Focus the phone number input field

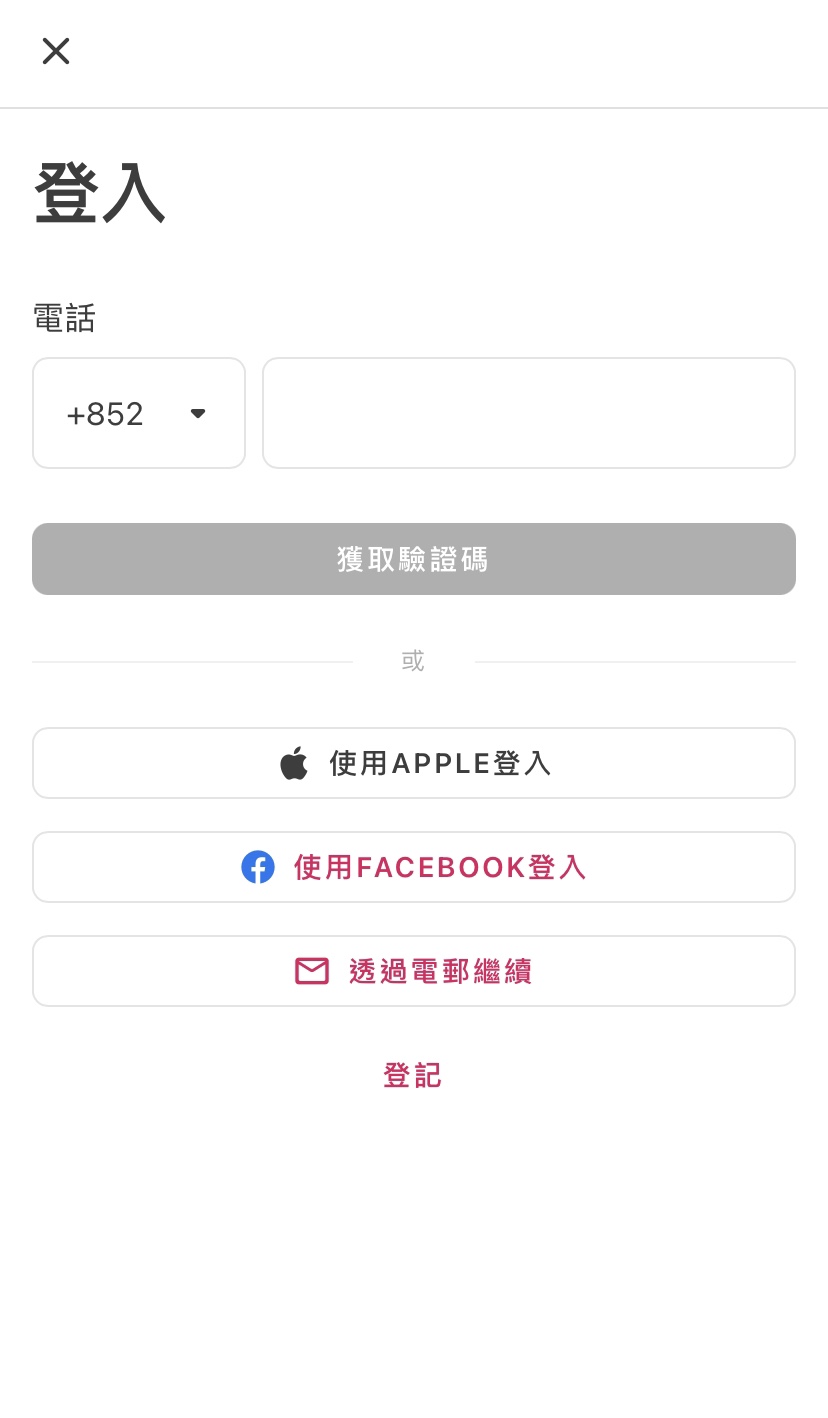point(528,413)
